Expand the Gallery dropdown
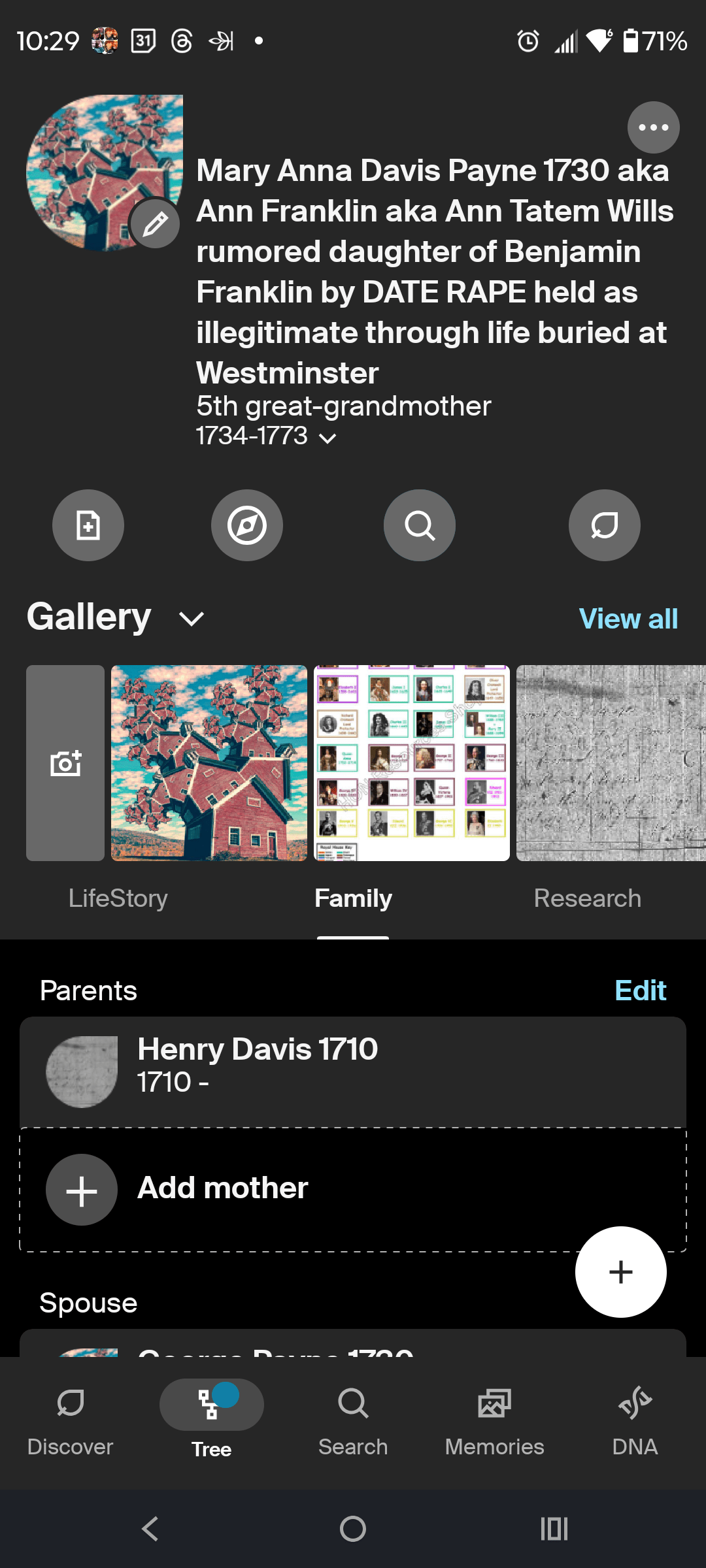Viewport: 706px width, 1568px height. coord(191,619)
